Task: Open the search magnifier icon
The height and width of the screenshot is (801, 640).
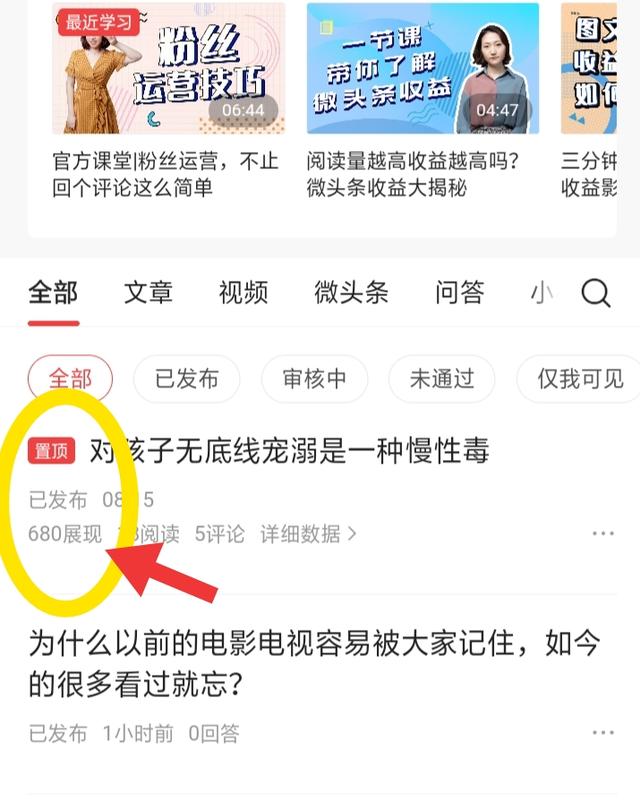Action: (x=596, y=293)
